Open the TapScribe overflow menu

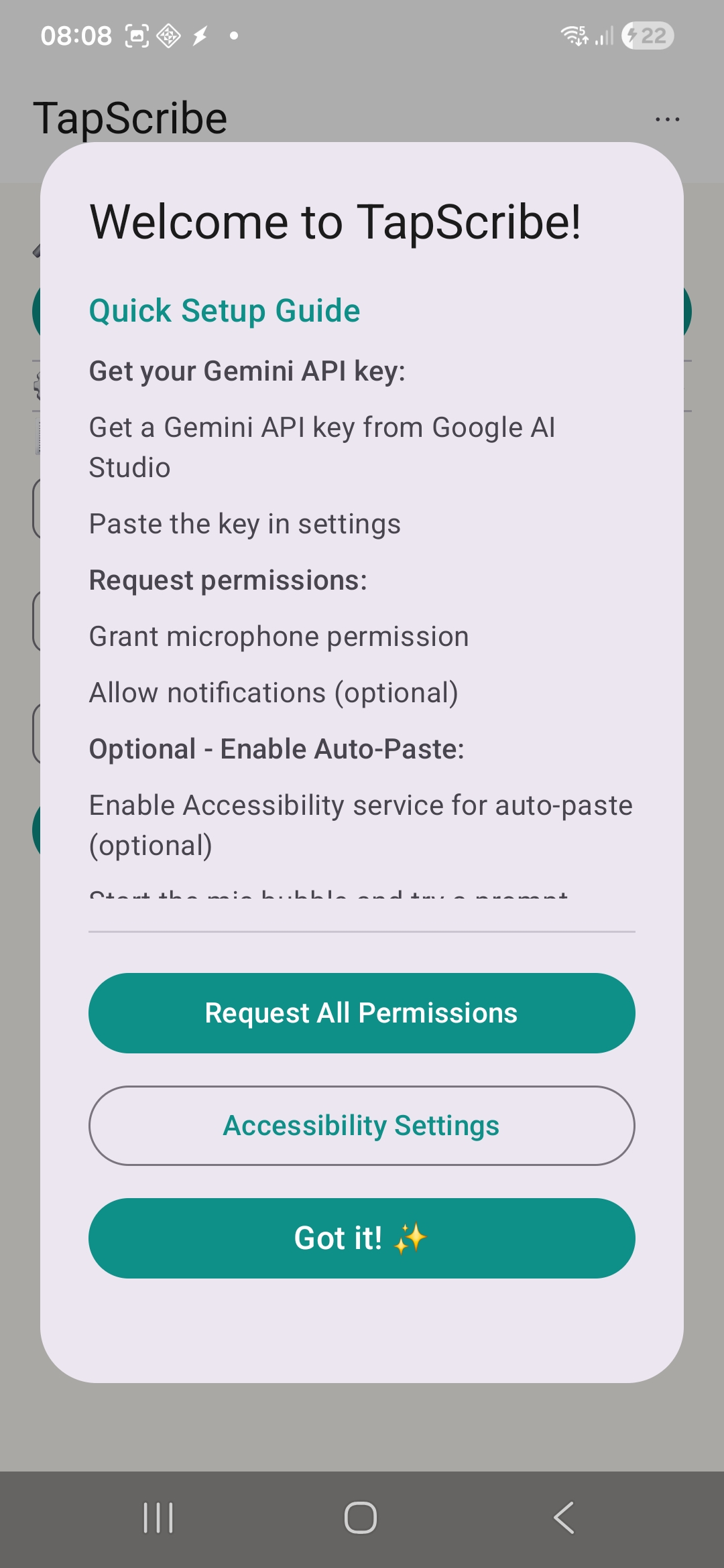[x=667, y=119]
